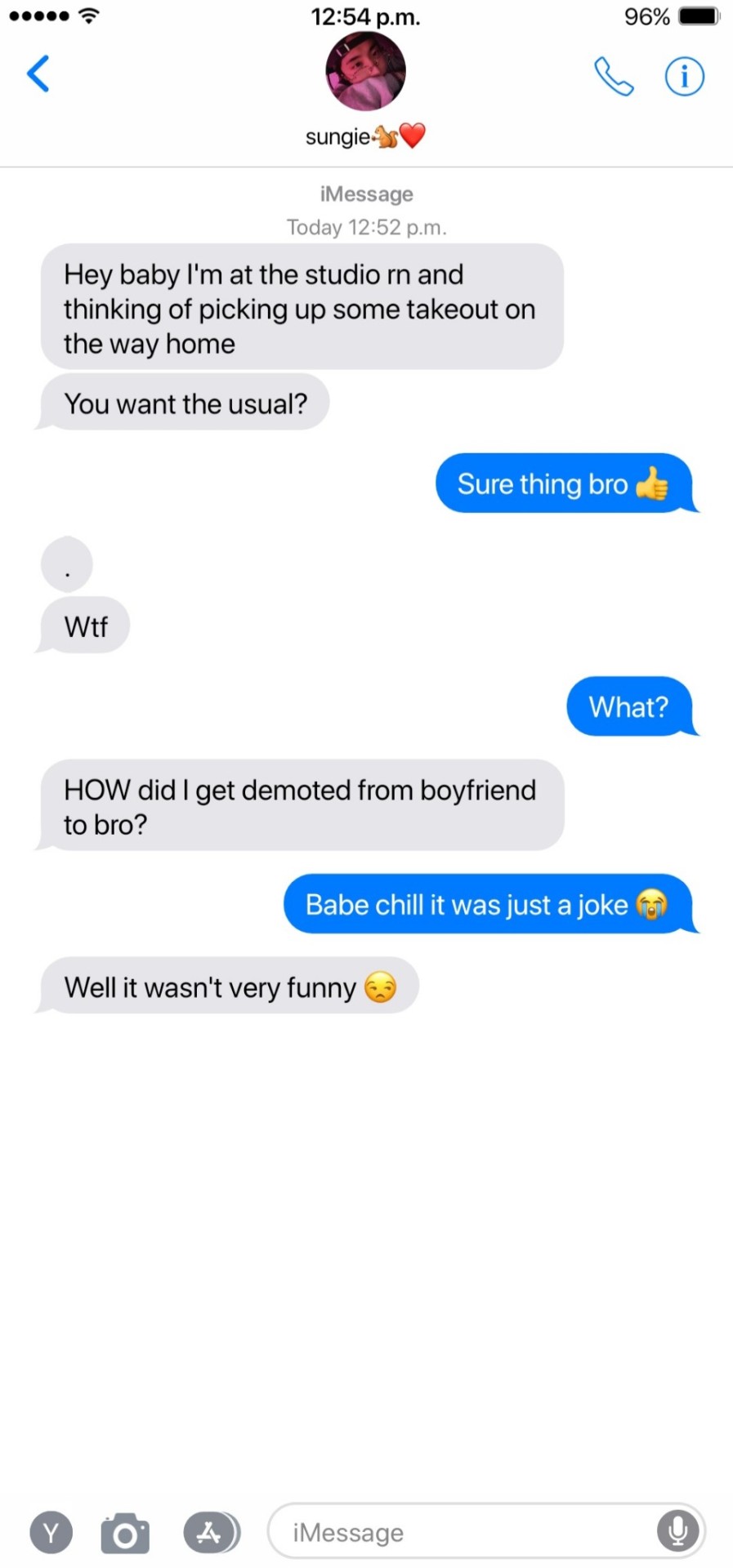The height and width of the screenshot is (1568, 733).
Task: Tap the Y icon beside the camera
Action: [51, 1533]
